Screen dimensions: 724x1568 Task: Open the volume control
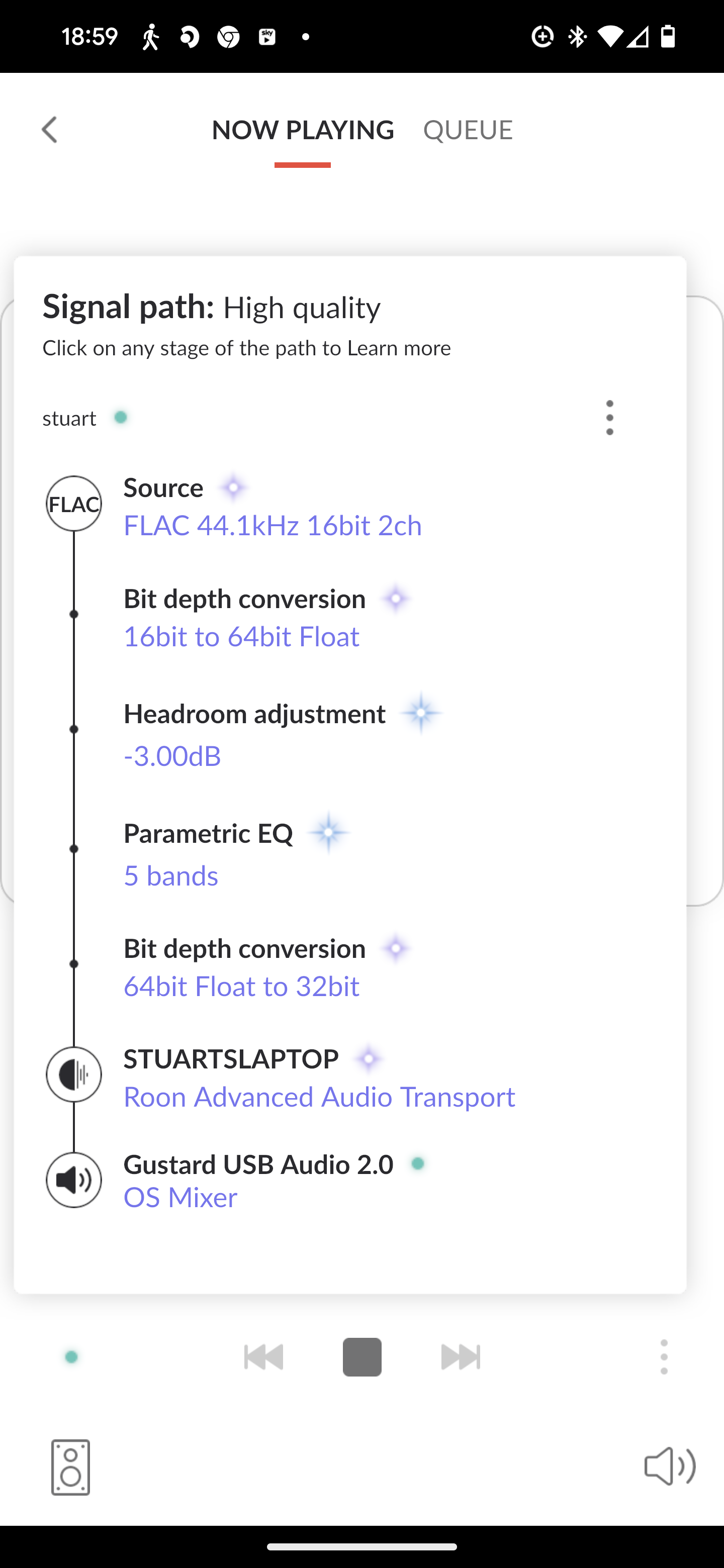pos(670,1466)
